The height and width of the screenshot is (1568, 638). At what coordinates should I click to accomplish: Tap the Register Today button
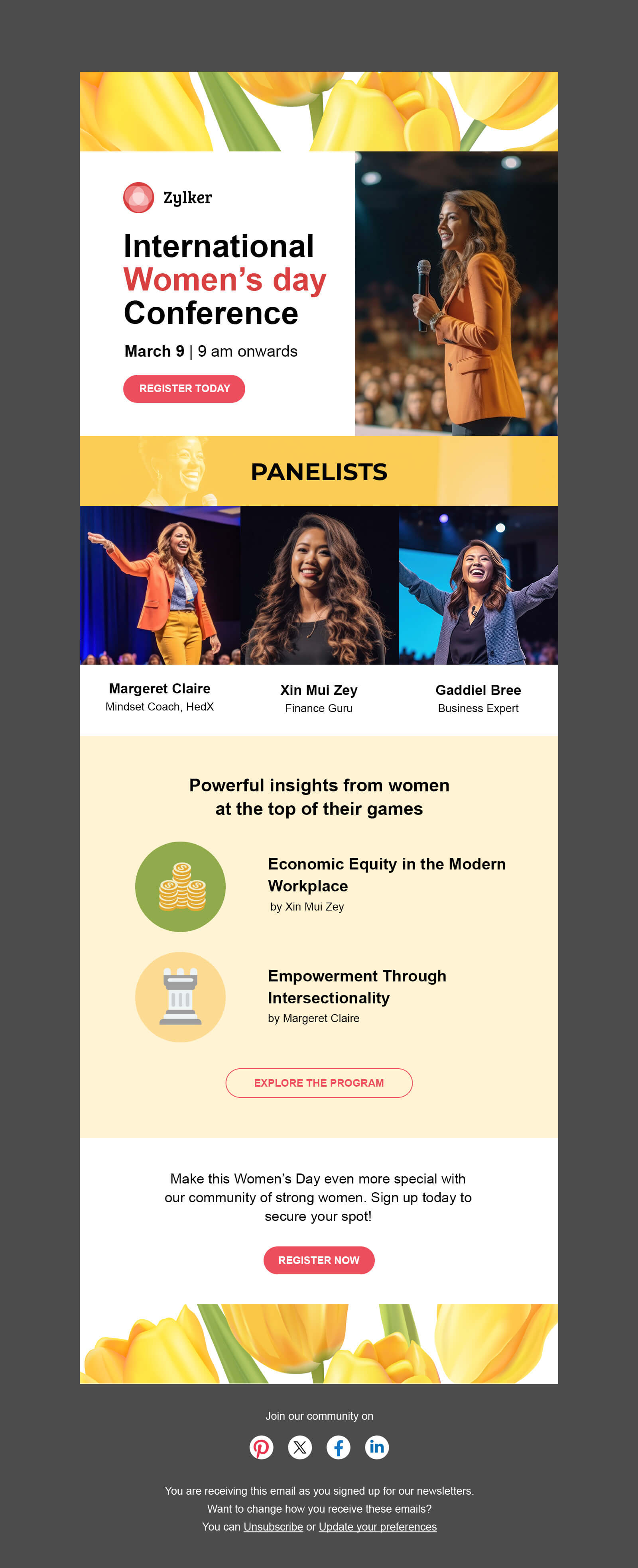184,389
